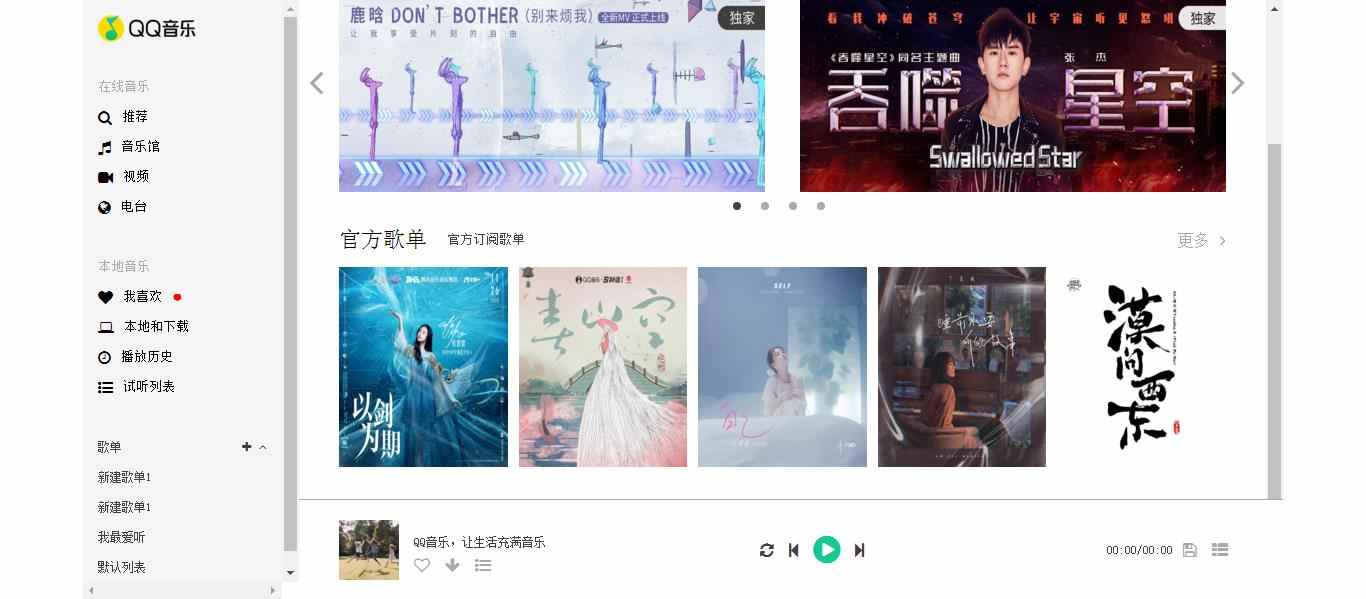The width and height of the screenshot is (1366, 599).
Task: Open 我喜欢 favorites list
Action: coord(141,297)
